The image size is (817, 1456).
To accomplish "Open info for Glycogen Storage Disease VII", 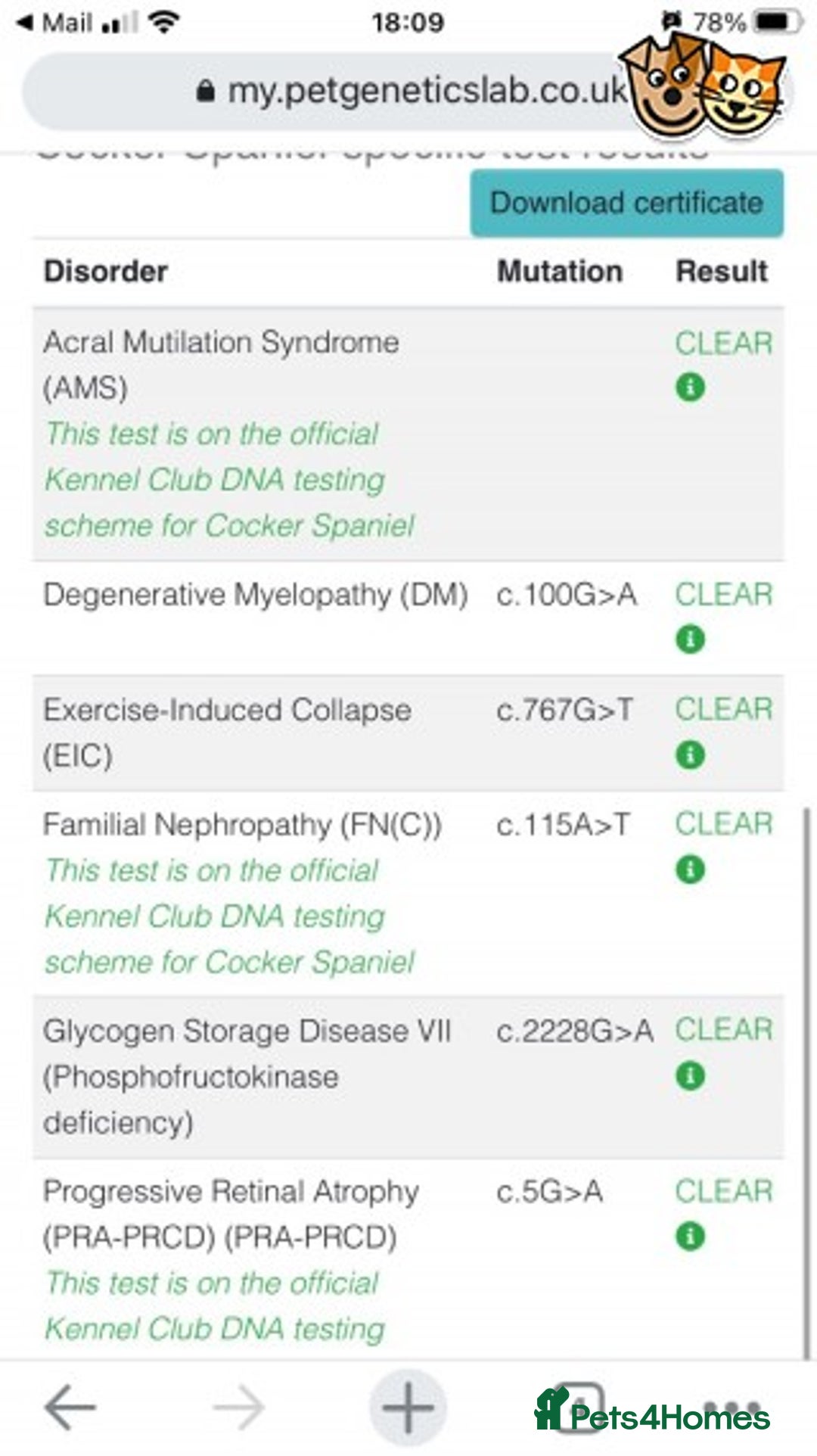I will pyautogui.click(x=690, y=1075).
